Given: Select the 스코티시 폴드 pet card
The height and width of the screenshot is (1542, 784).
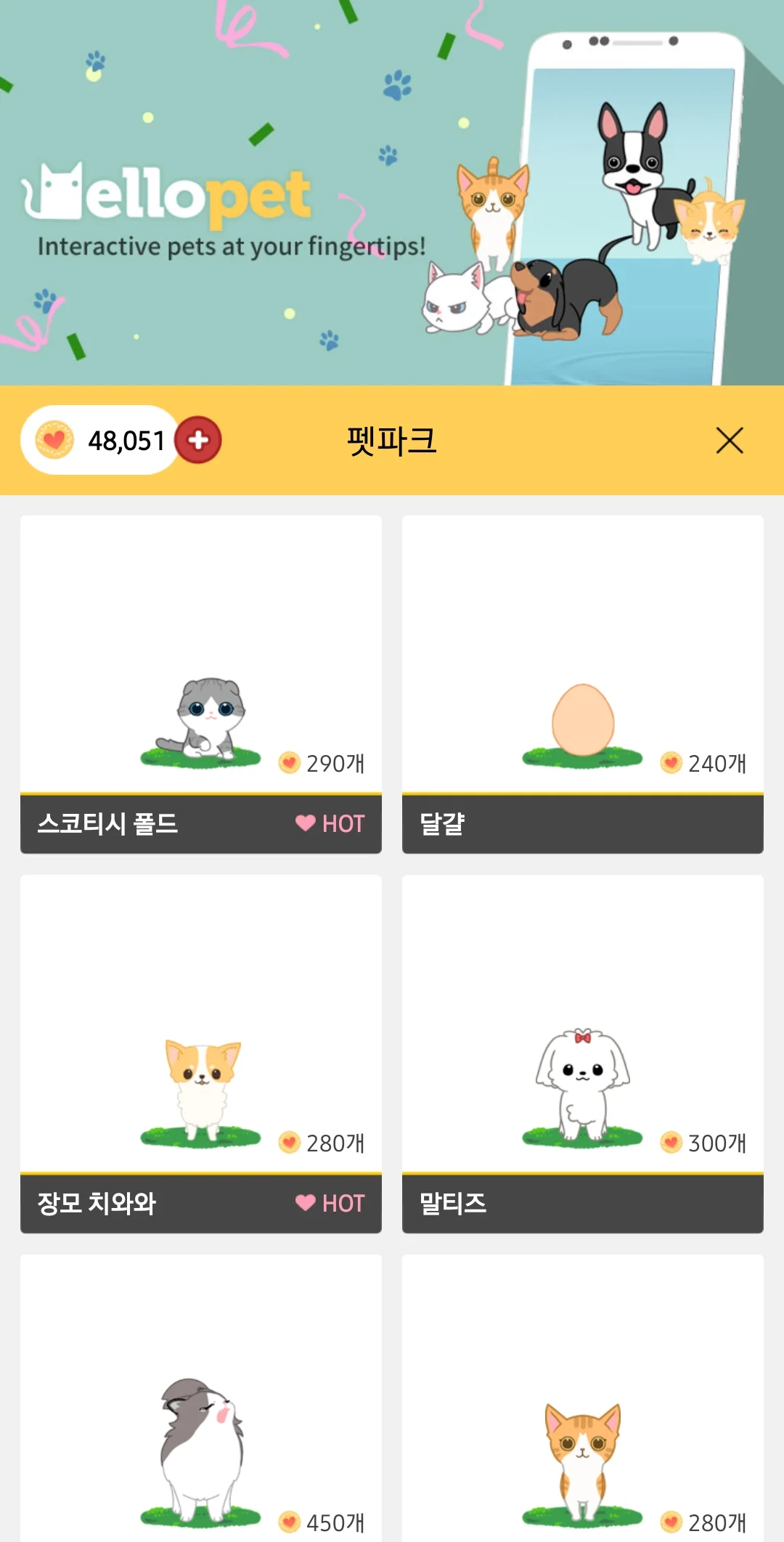Looking at the screenshot, I should [x=200, y=682].
